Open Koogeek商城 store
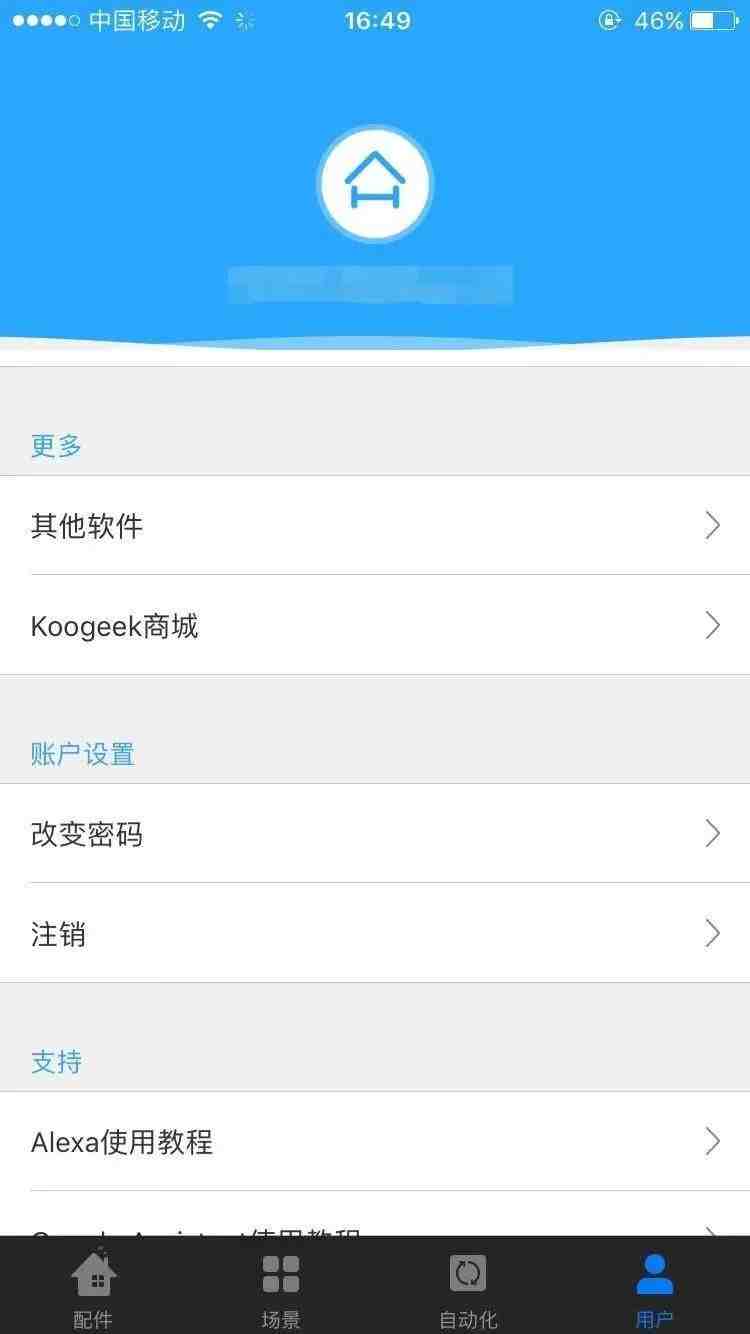Image resolution: width=750 pixels, height=1334 pixels. [x=375, y=625]
